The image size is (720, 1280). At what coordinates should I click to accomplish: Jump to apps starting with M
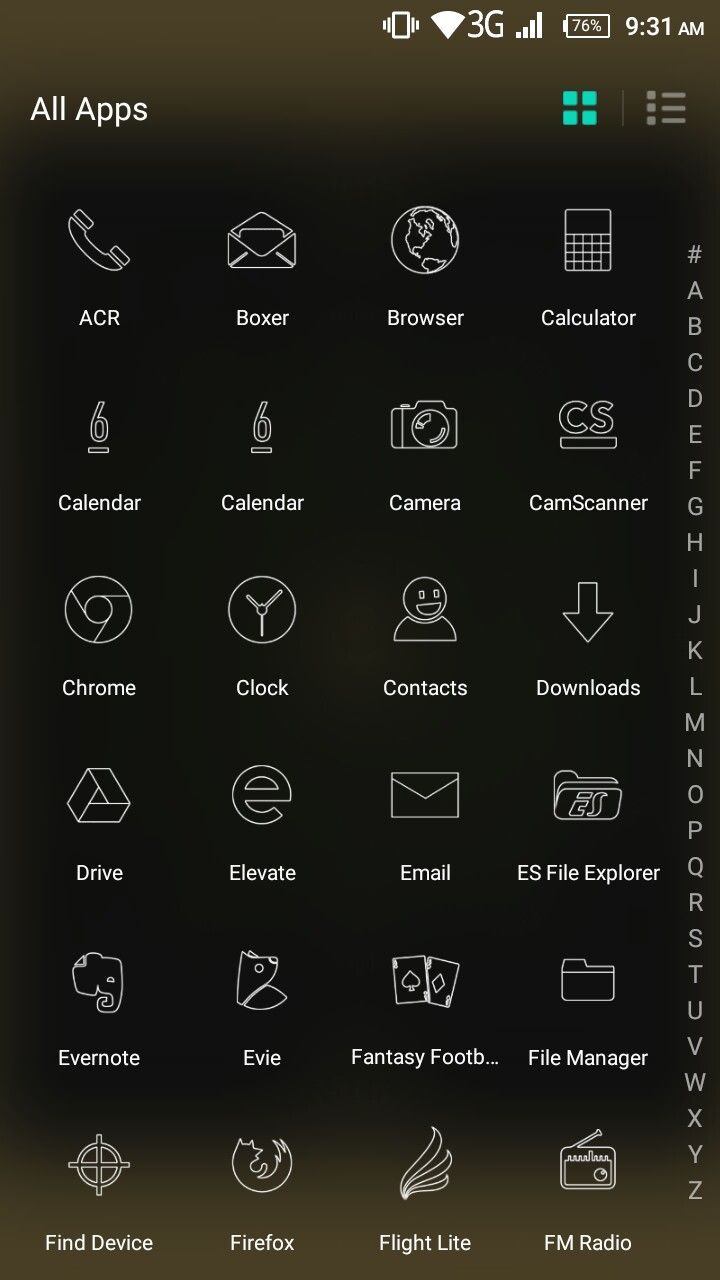point(697,723)
